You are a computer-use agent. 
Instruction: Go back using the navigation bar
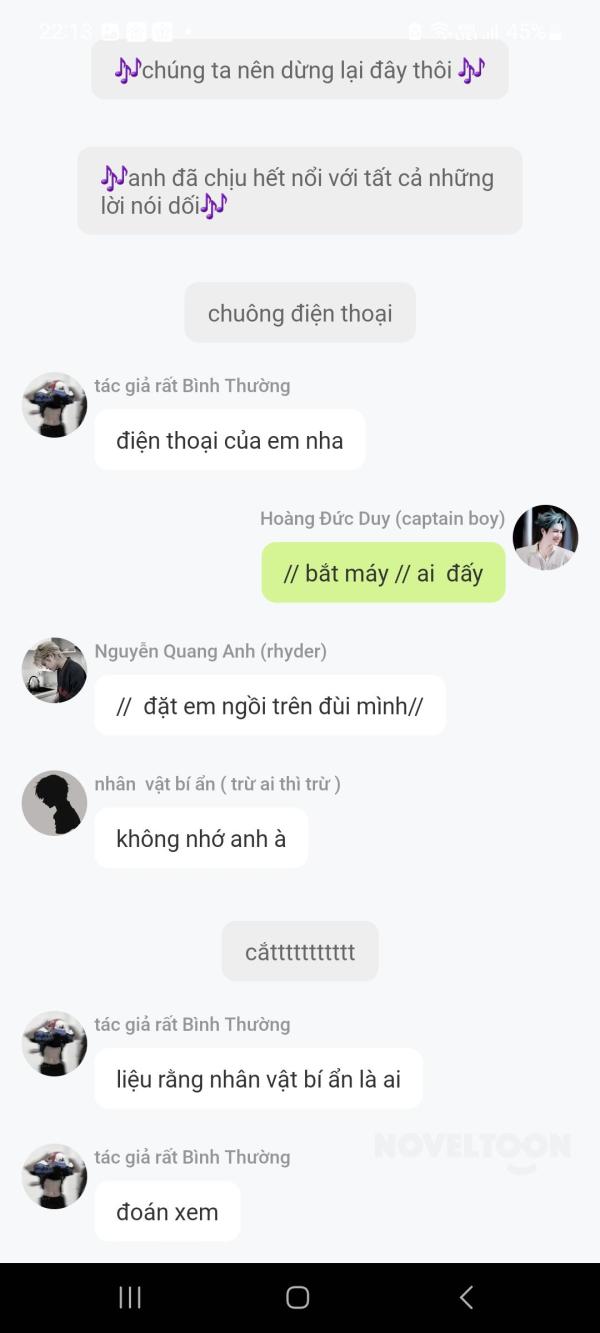466,1297
